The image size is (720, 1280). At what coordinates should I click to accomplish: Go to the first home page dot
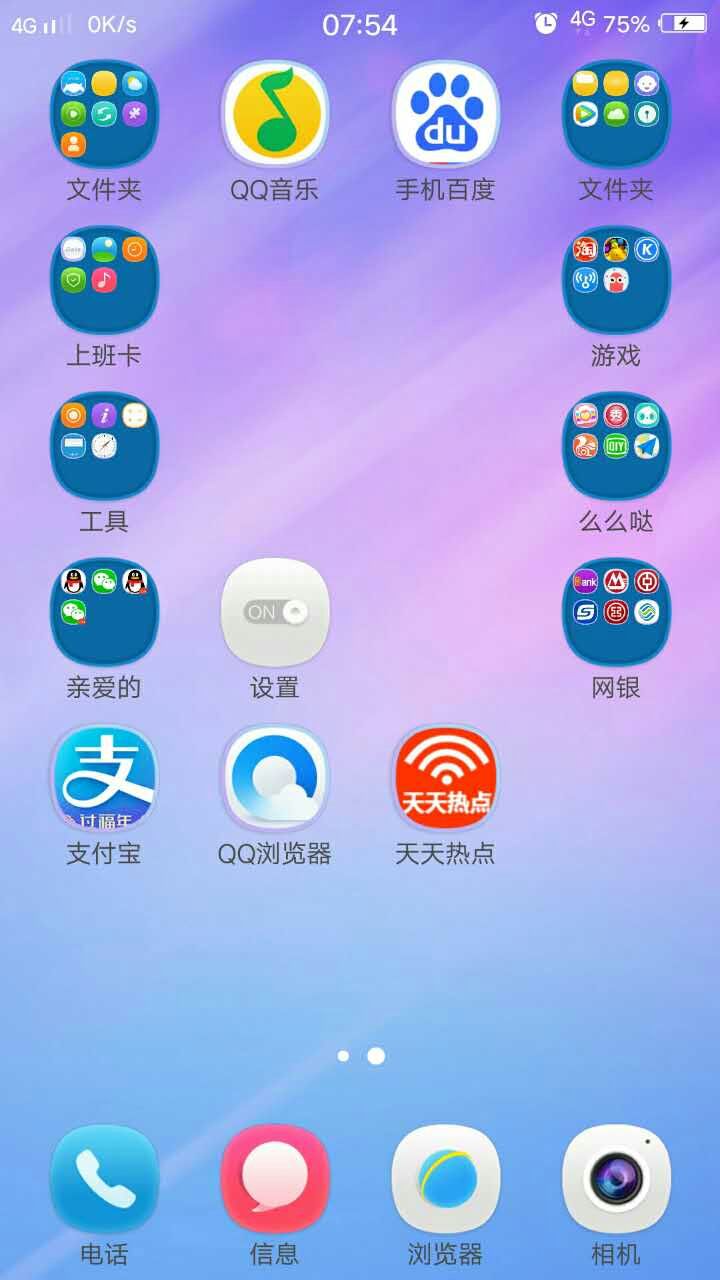(x=343, y=1056)
